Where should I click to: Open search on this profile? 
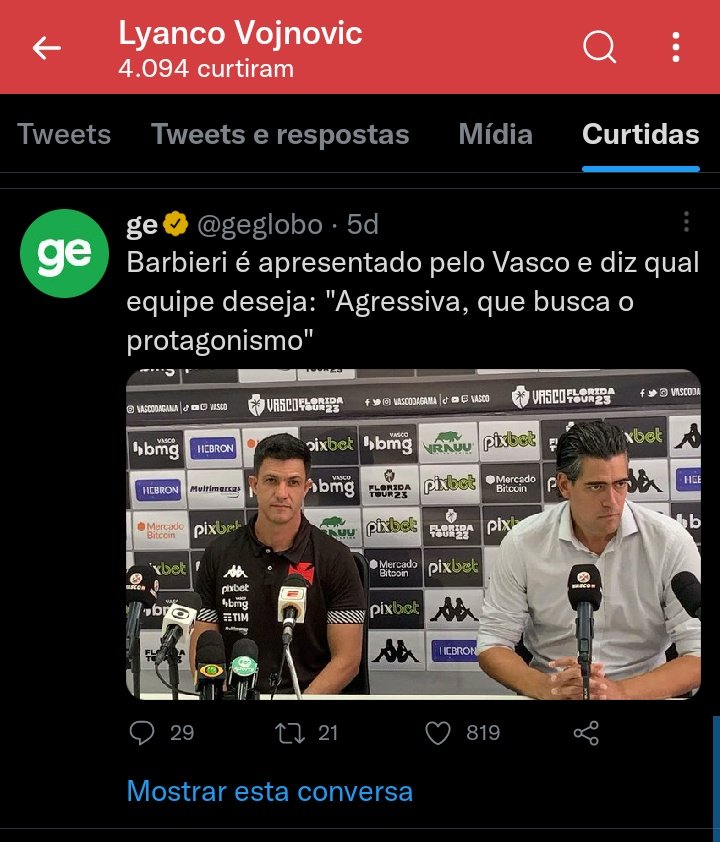click(599, 47)
